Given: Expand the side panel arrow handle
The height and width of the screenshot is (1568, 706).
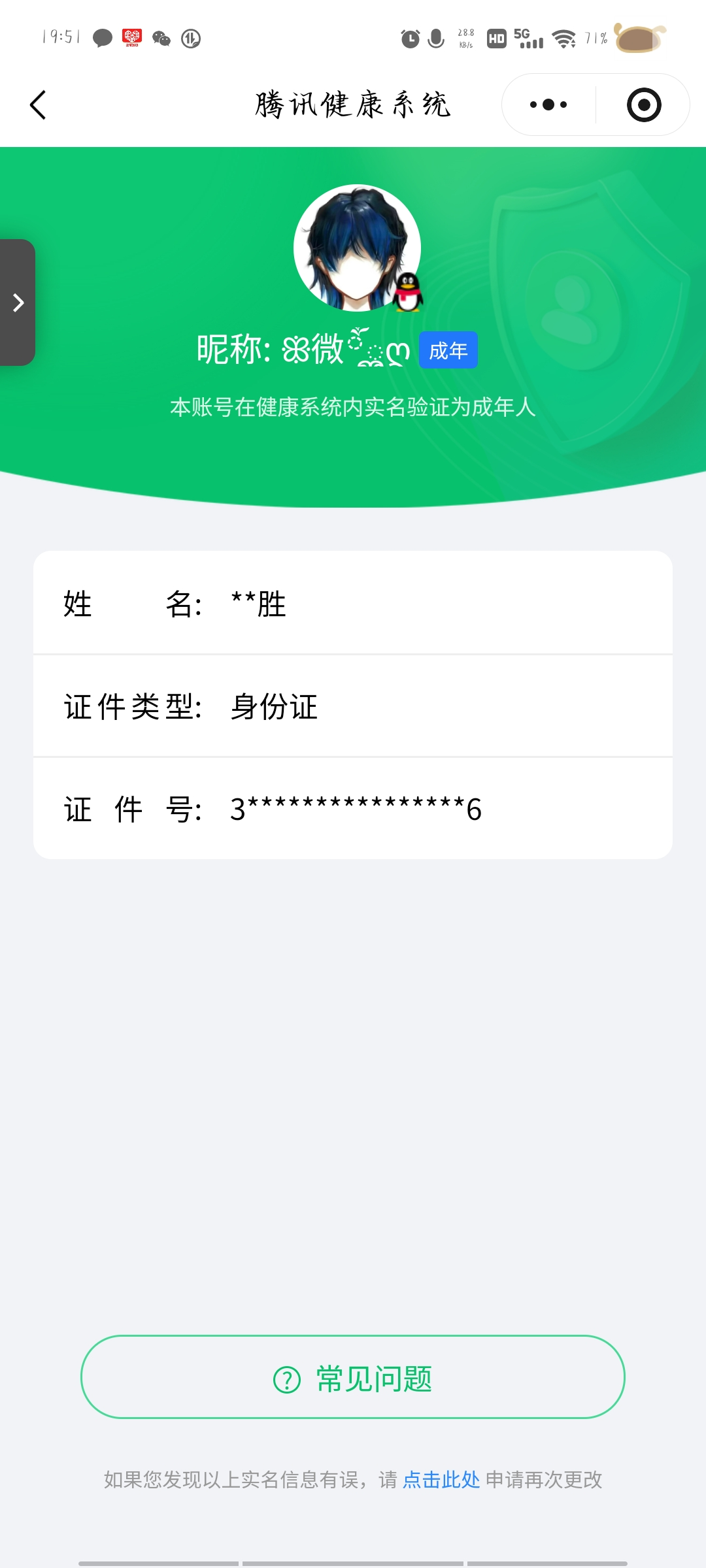Looking at the screenshot, I should point(18,302).
